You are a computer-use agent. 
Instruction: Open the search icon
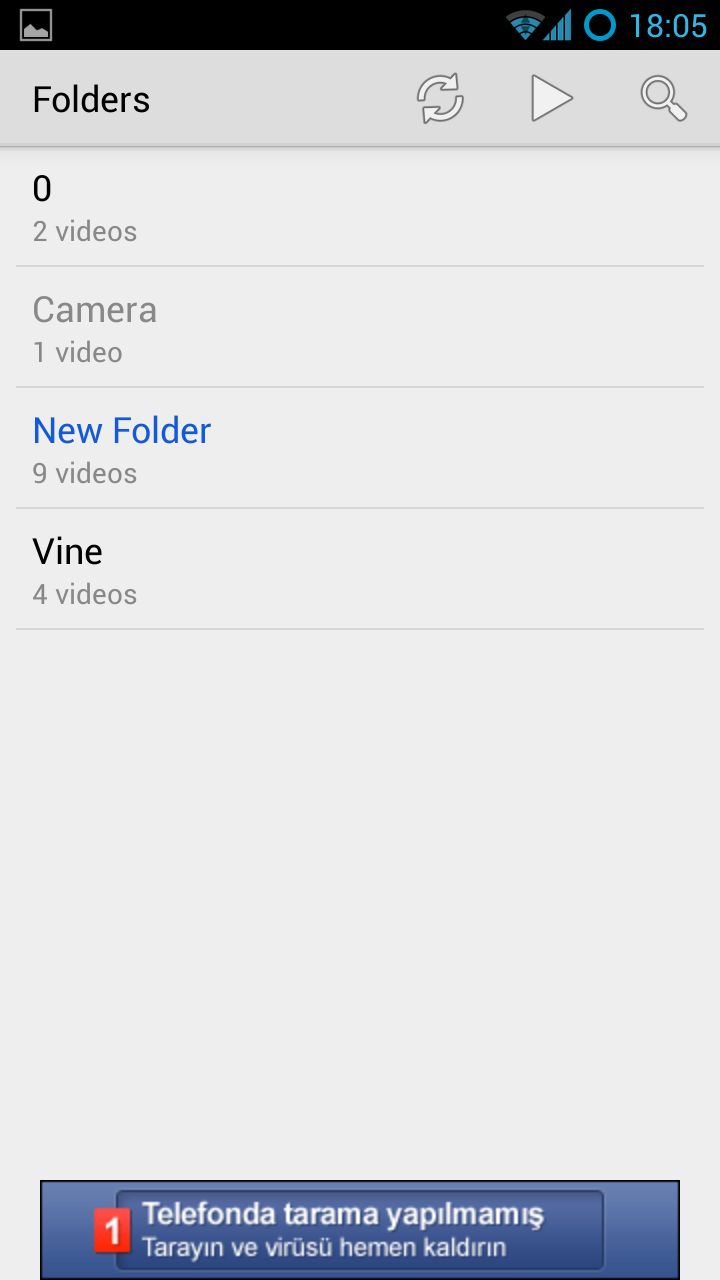pos(663,99)
